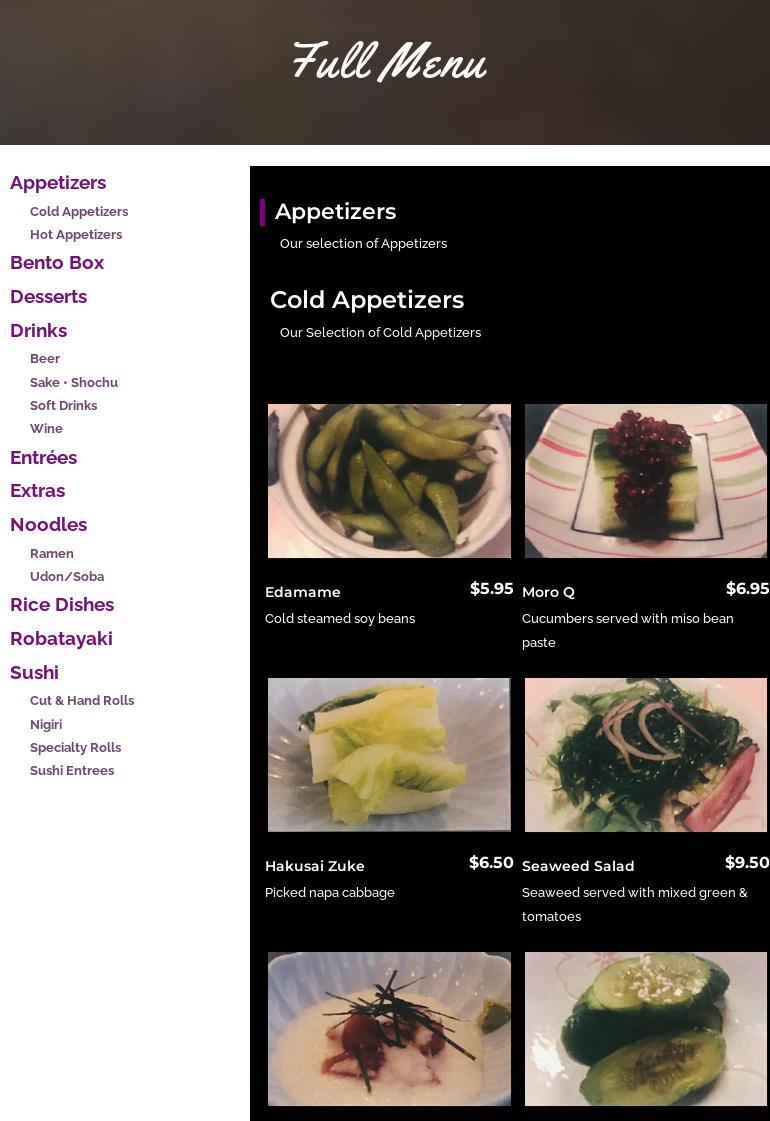Open the Rice Dishes category
The image size is (770, 1121).
(x=62, y=605)
